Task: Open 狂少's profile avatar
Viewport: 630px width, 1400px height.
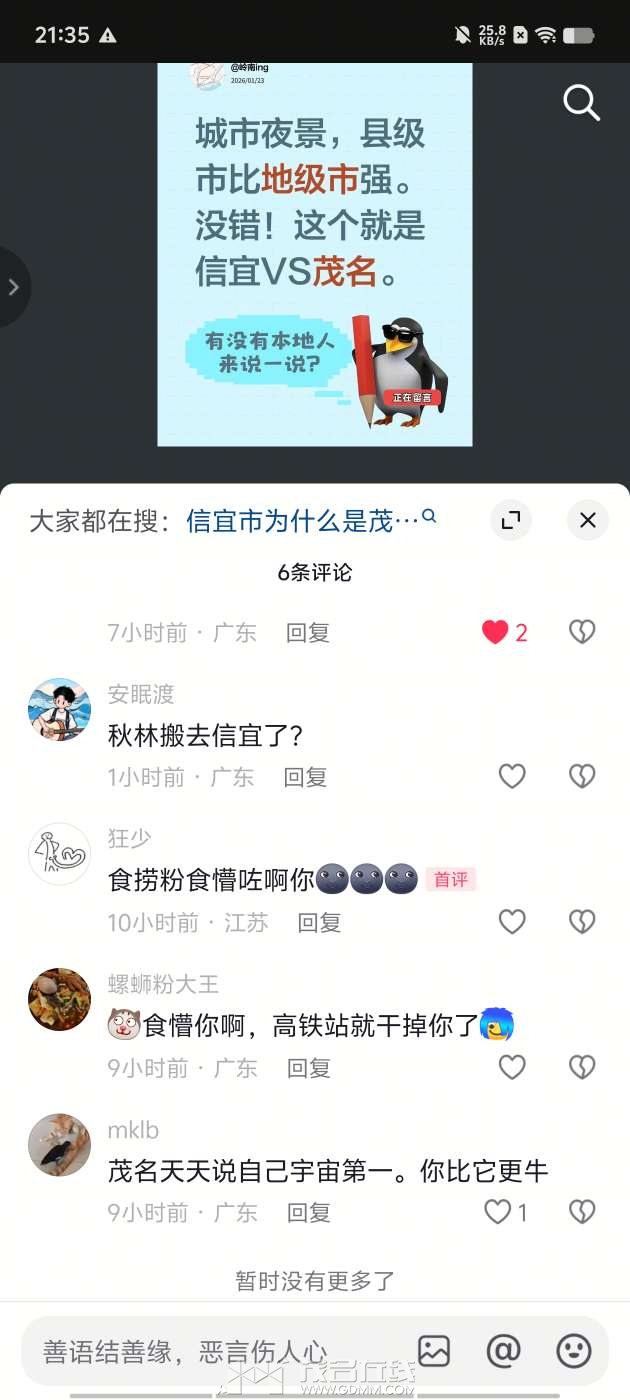Action: (59, 854)
